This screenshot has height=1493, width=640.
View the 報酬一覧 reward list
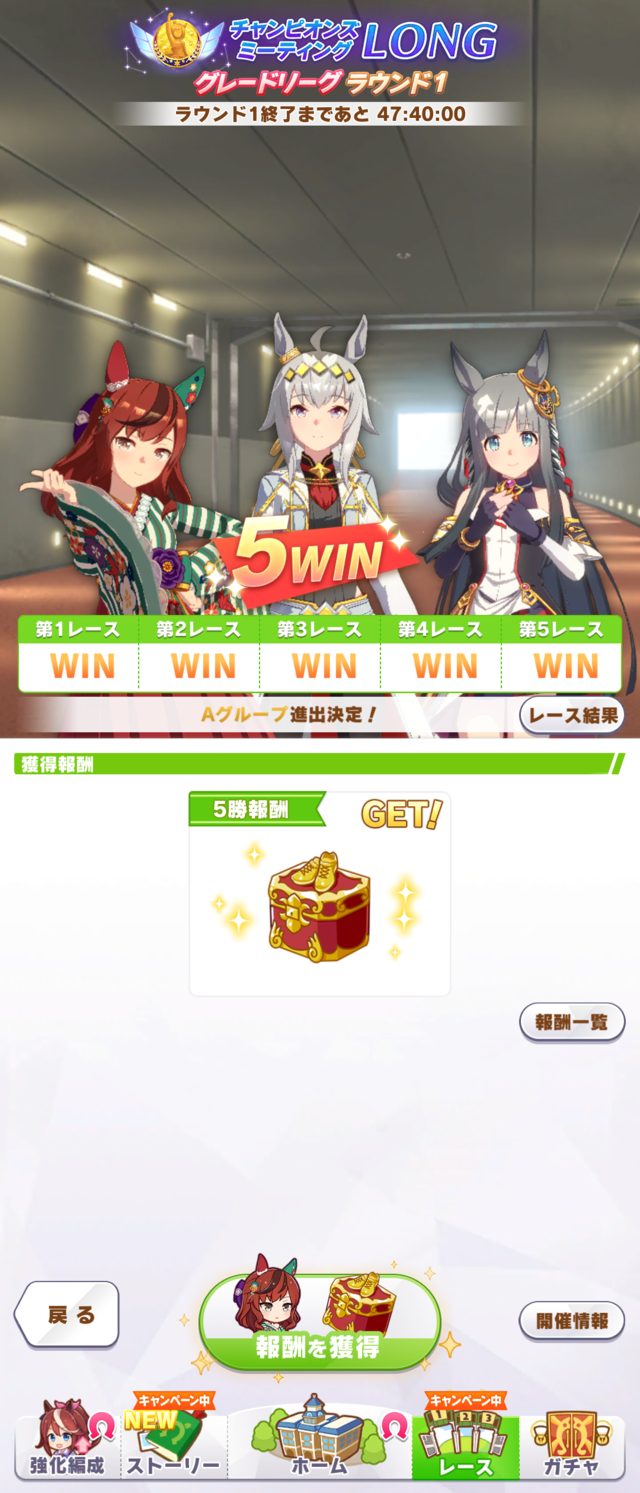pyautogui.click(x=572, y=1022)
